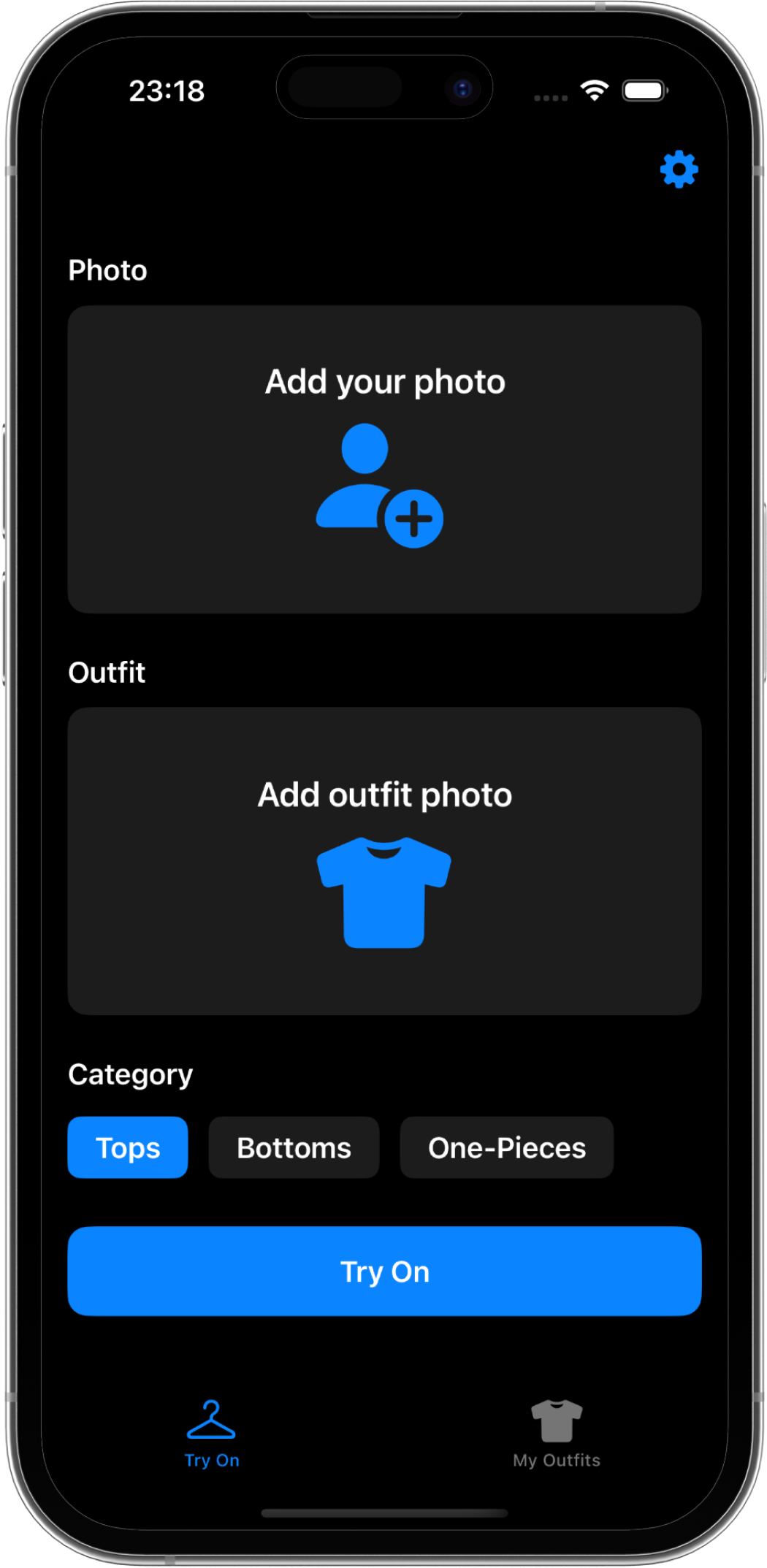Choose the Bottoms category
767x1568 pixels.
pos(294,1147)
